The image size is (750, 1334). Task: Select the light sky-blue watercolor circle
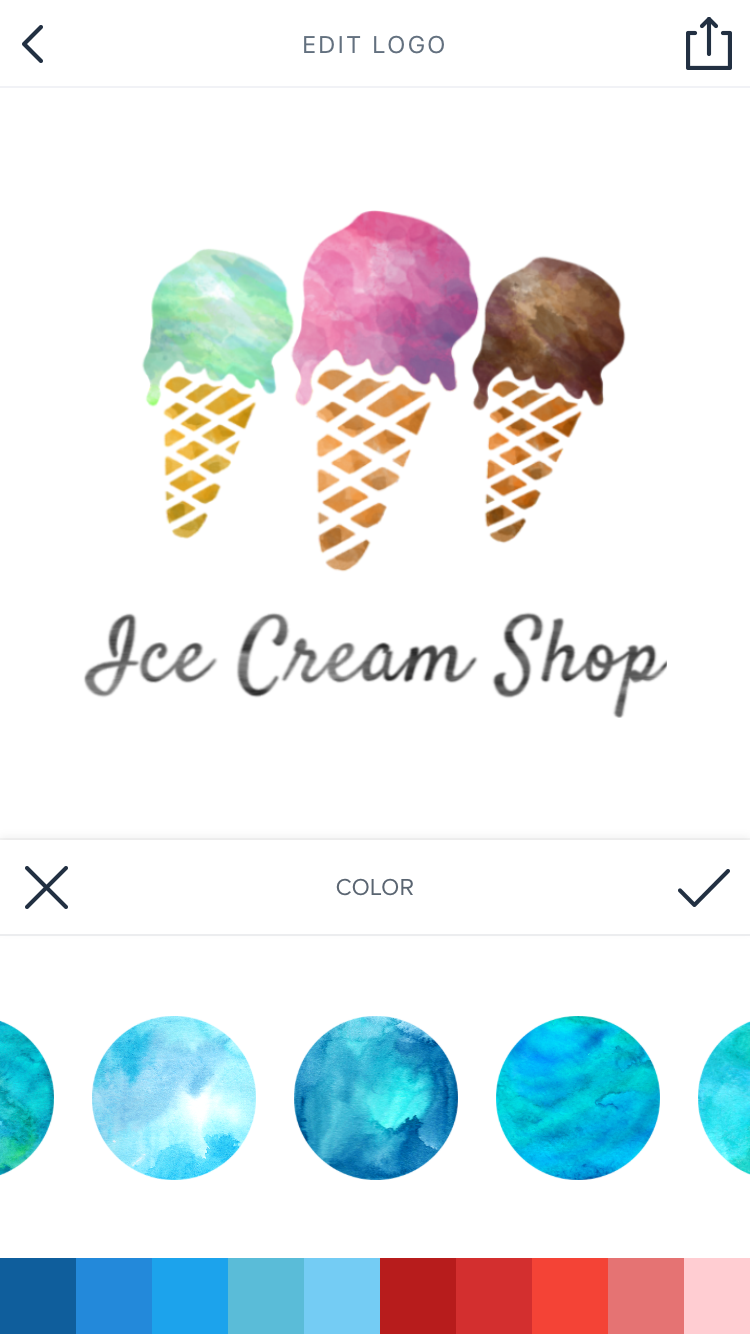click(174, 1098)
